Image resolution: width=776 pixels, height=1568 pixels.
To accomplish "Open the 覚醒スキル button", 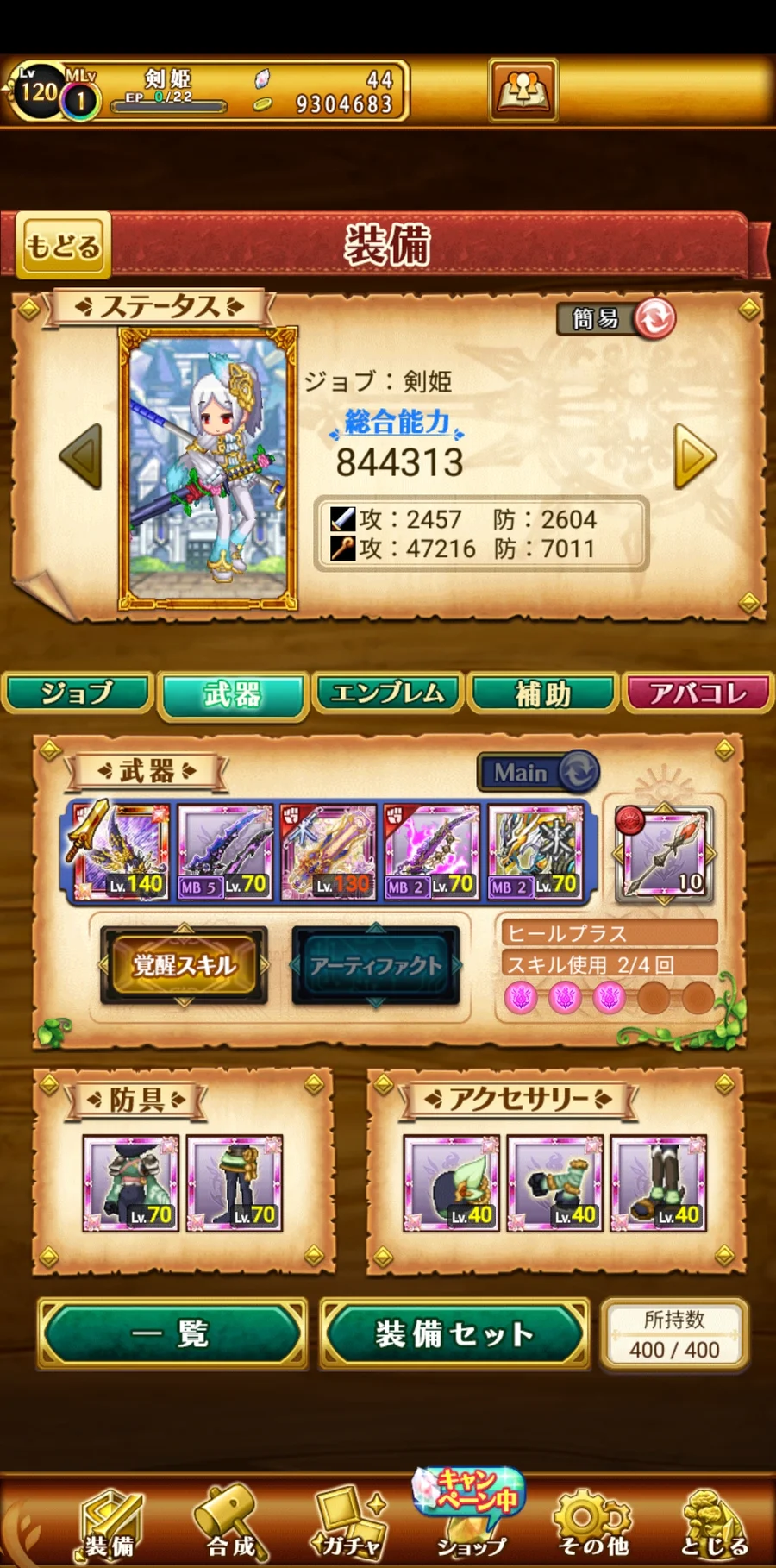I will click(x=184, y=965).
